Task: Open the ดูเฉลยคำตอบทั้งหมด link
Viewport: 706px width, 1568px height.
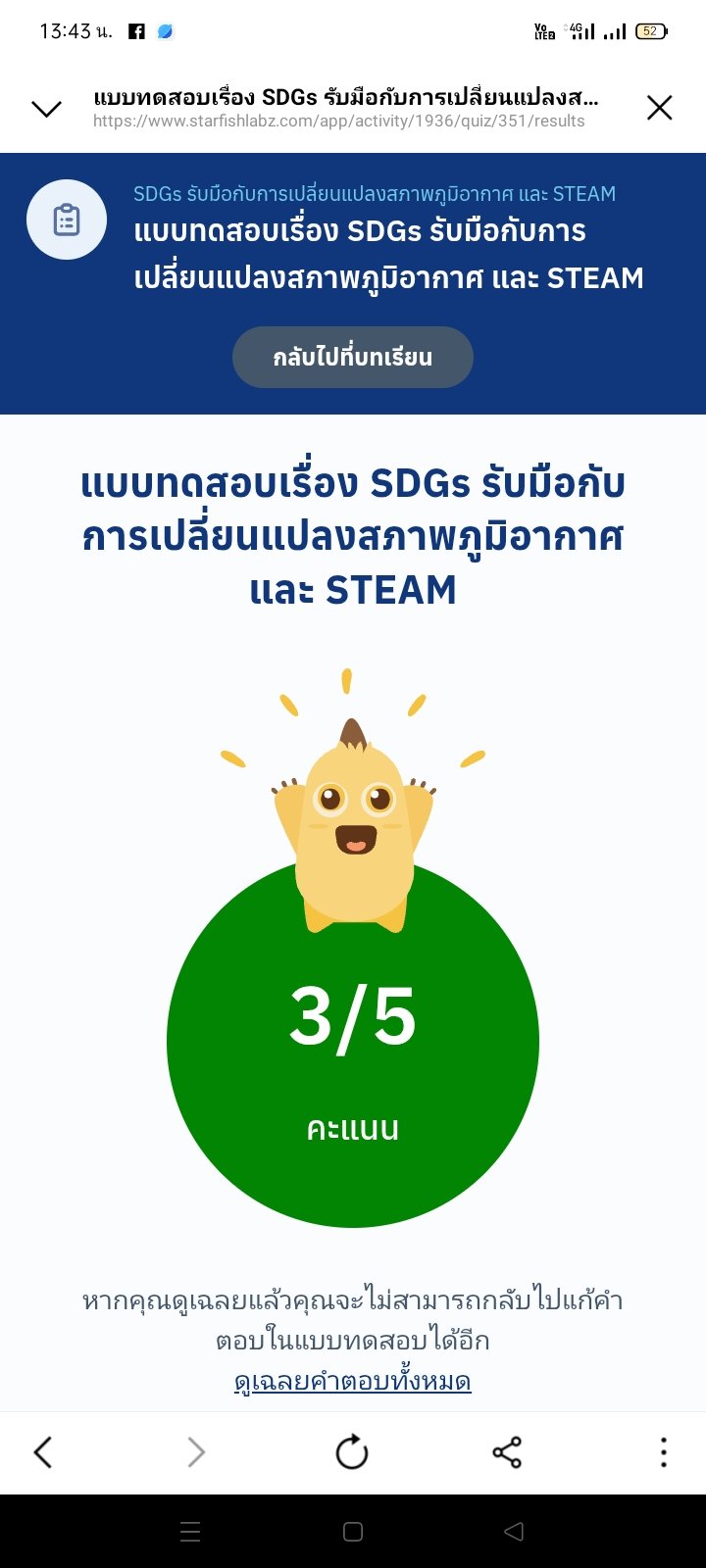Action: (353, 1382)
